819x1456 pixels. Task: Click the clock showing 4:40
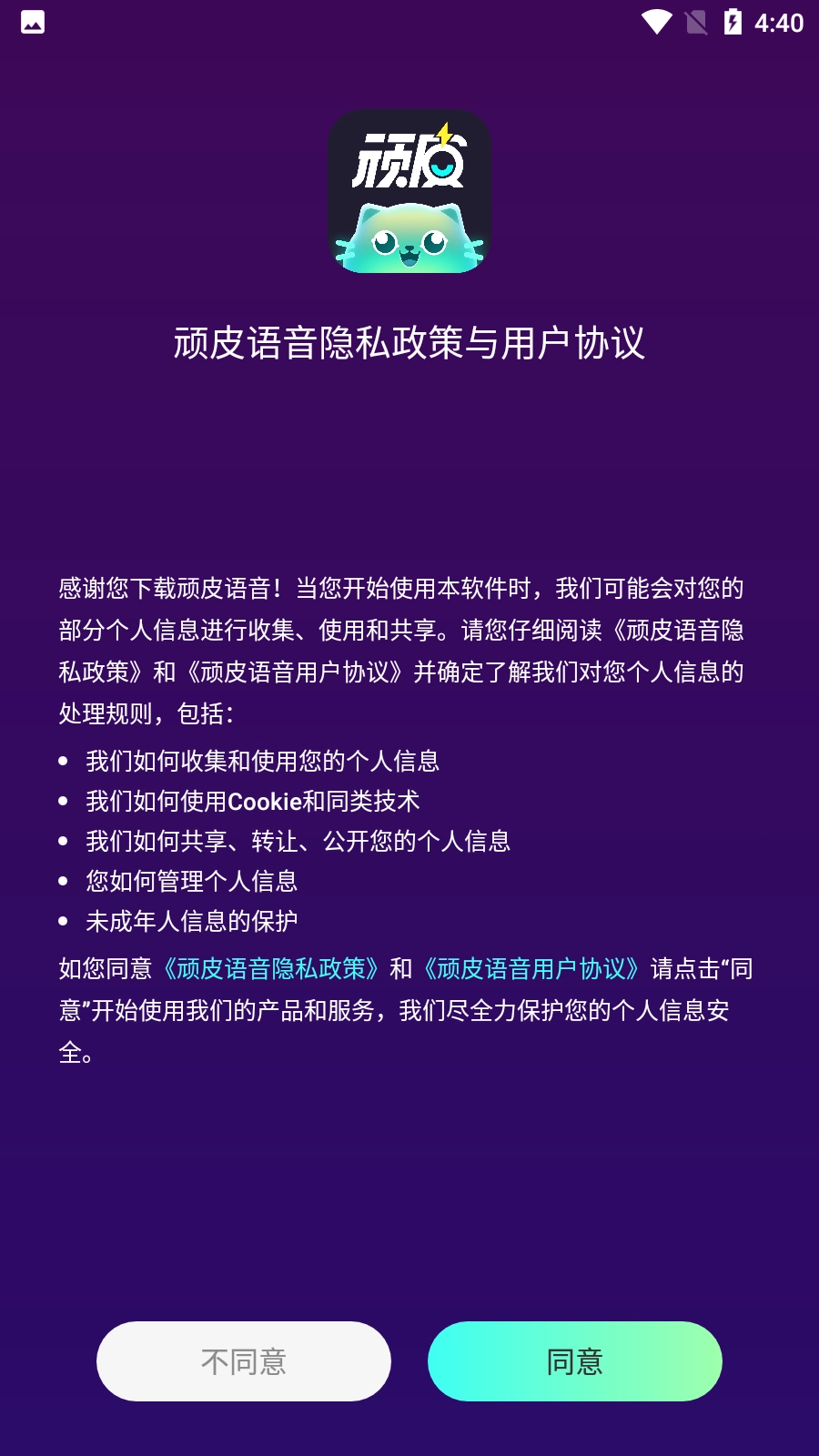coord(780,24)
